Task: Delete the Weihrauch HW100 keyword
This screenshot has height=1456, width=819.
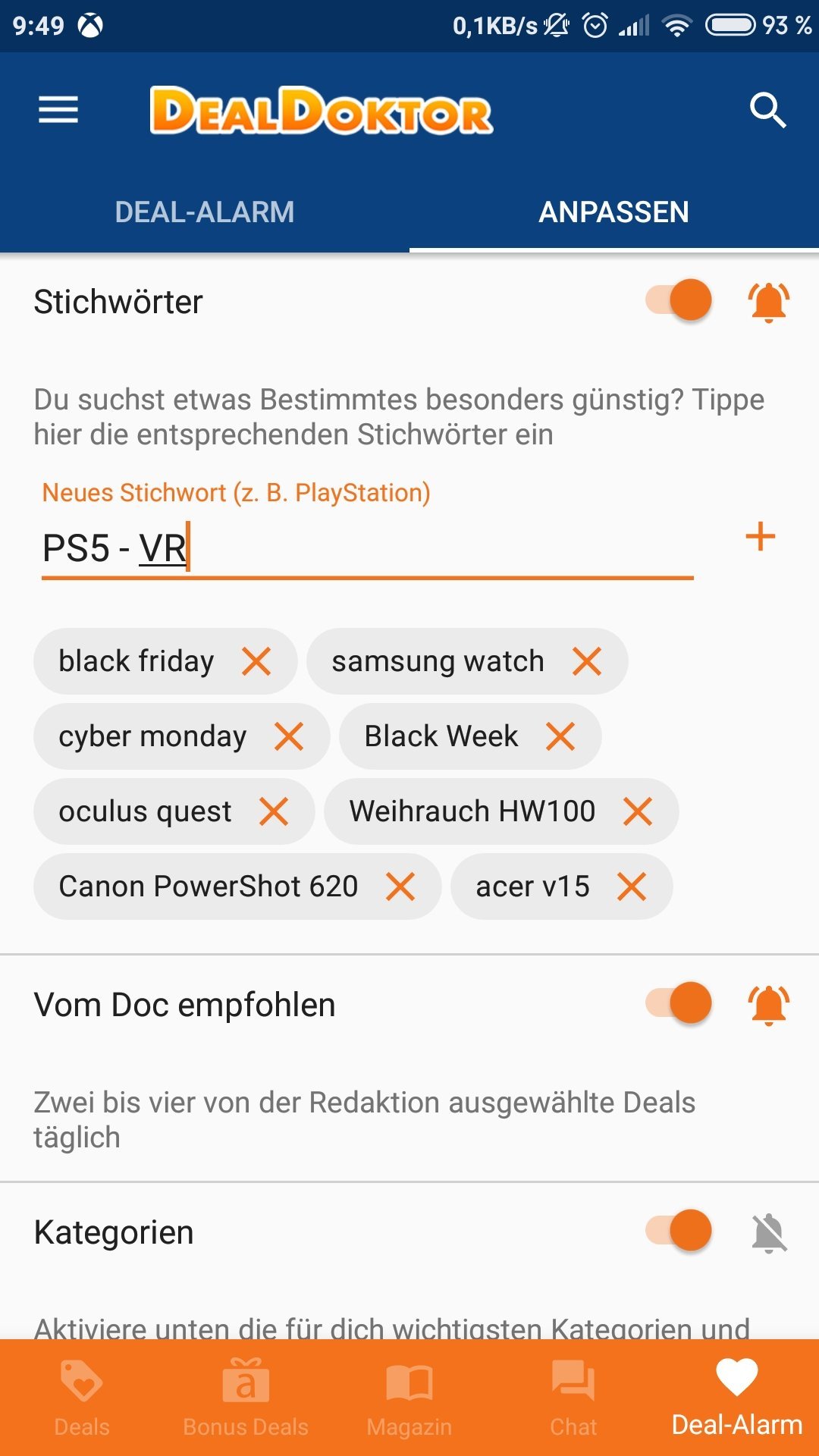Action: pyautogui.click(x=638, y=811)
